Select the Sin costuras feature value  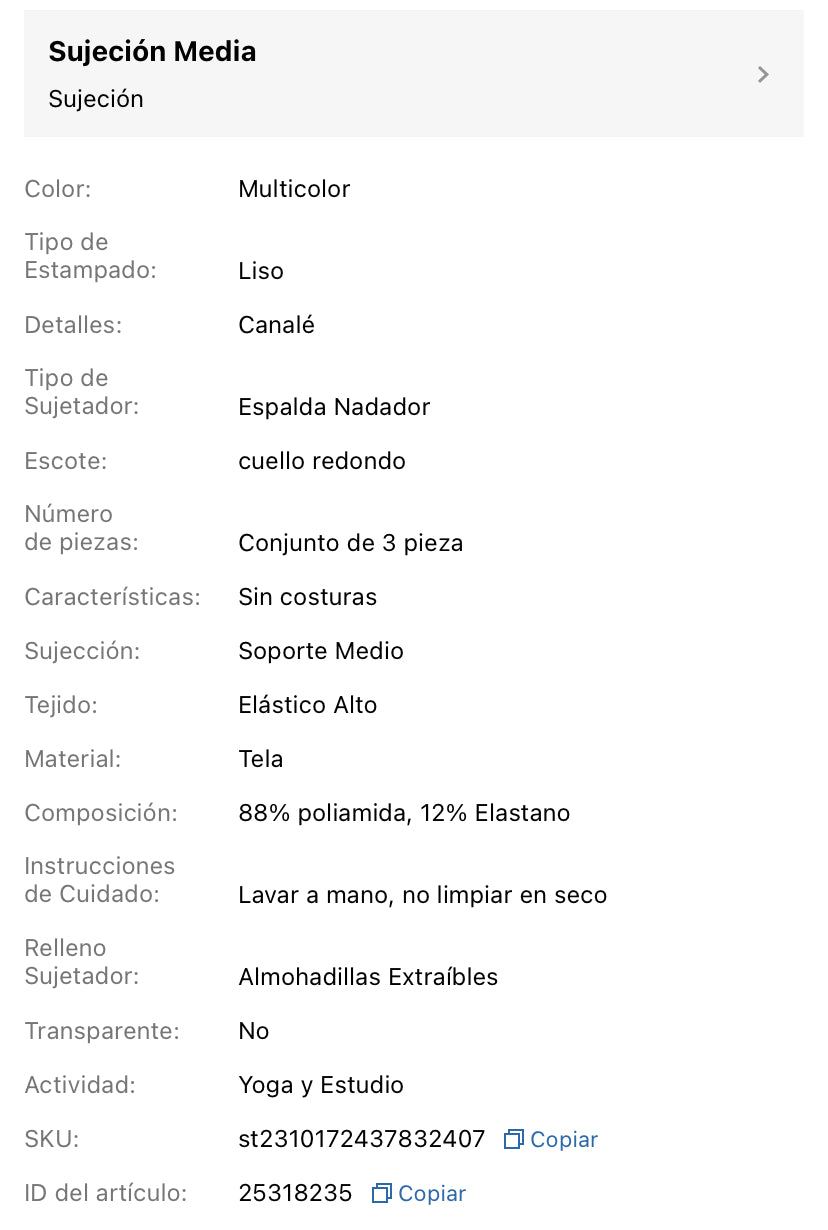(x=307, y=596)
